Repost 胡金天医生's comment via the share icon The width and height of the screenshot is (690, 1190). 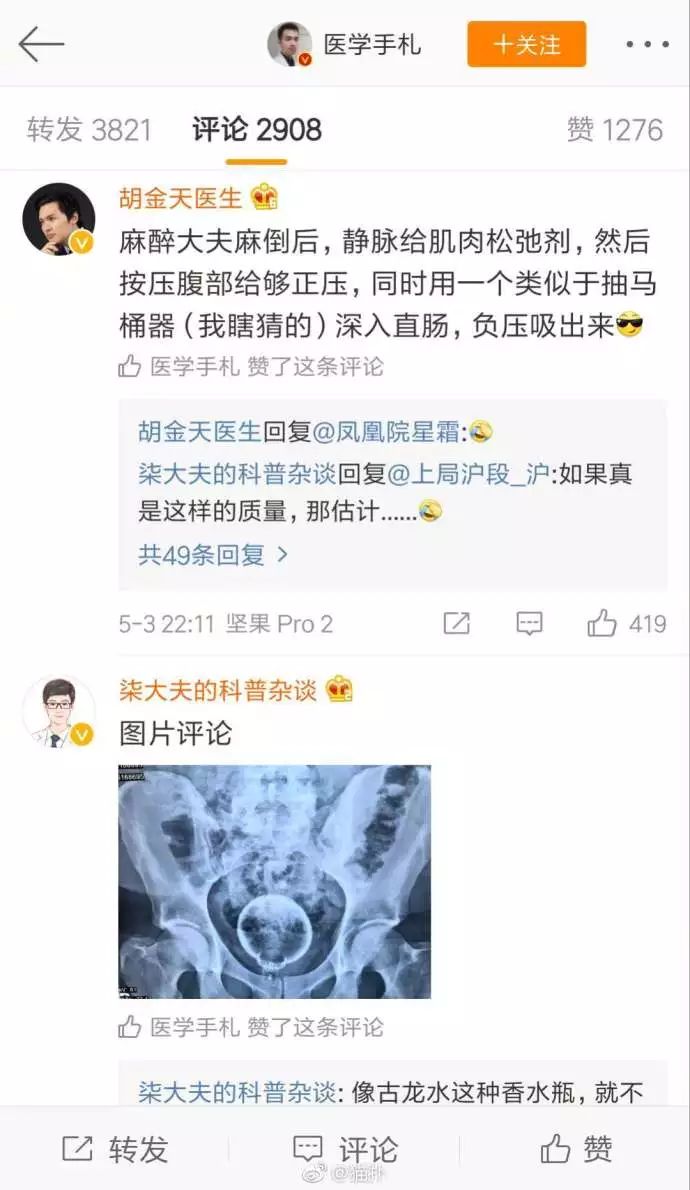coord(456,624)
